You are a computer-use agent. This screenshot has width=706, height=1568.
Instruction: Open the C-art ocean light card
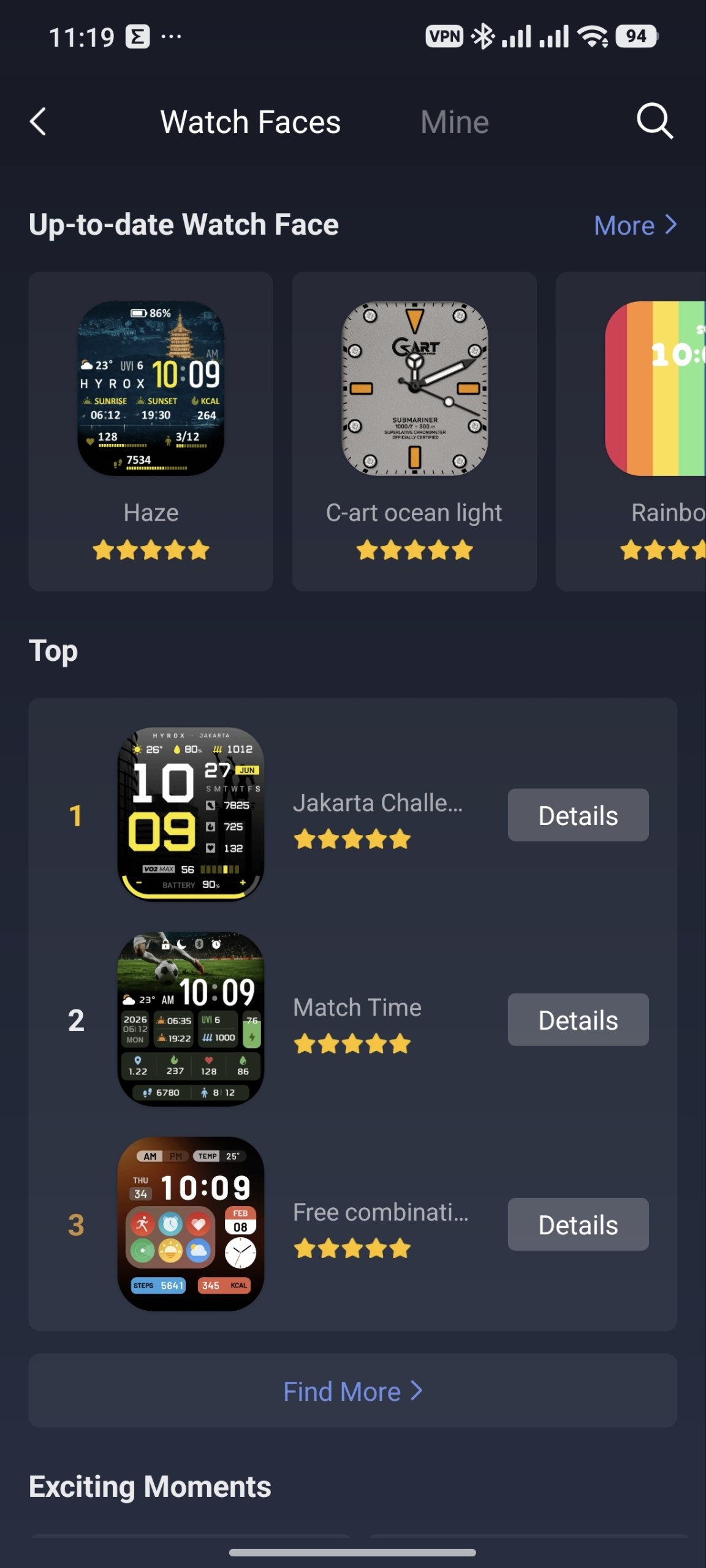(x=414, y=431)
